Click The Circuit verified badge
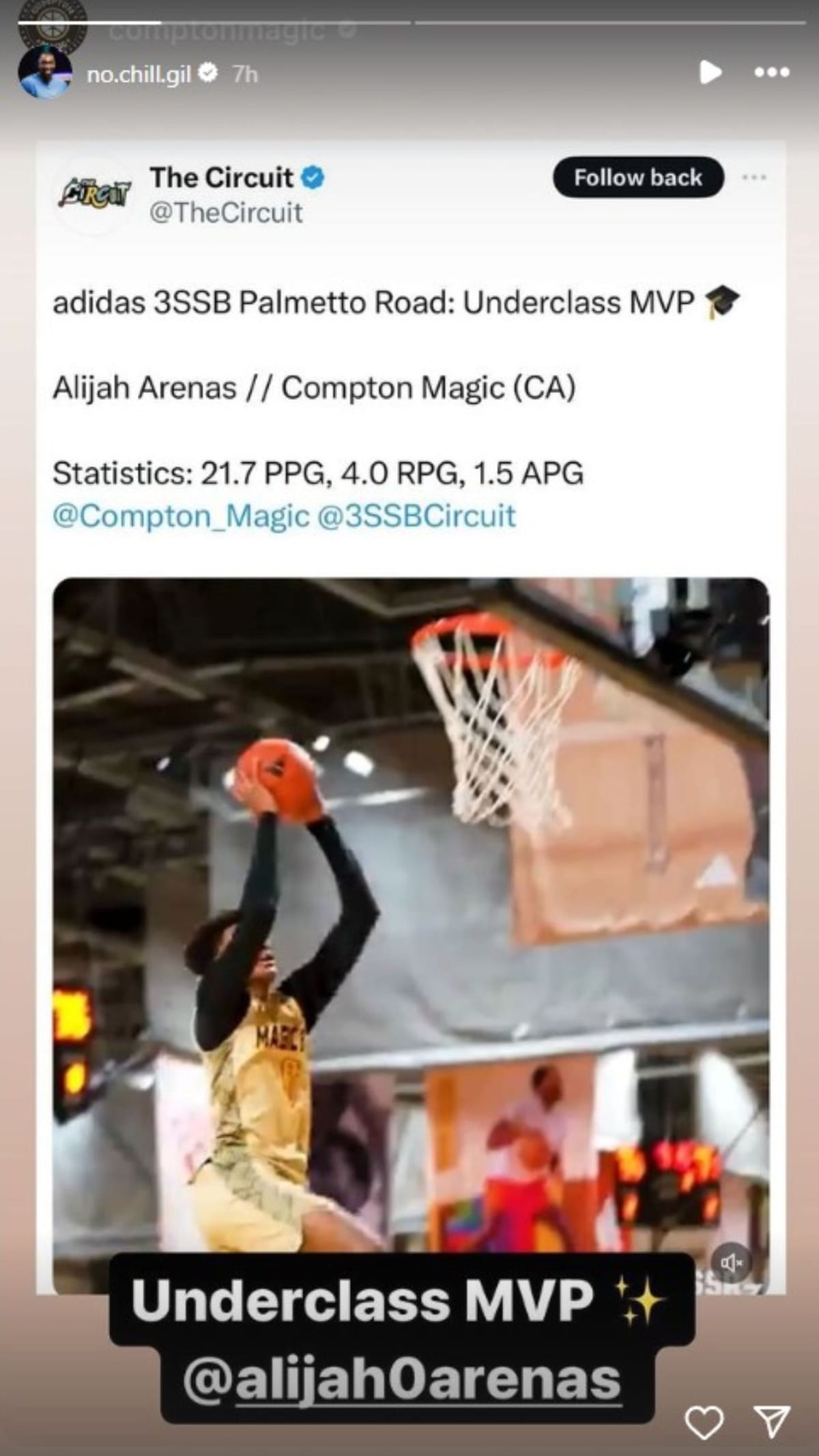The height and width of the screenshot is (1456, 819). [313, 178]
